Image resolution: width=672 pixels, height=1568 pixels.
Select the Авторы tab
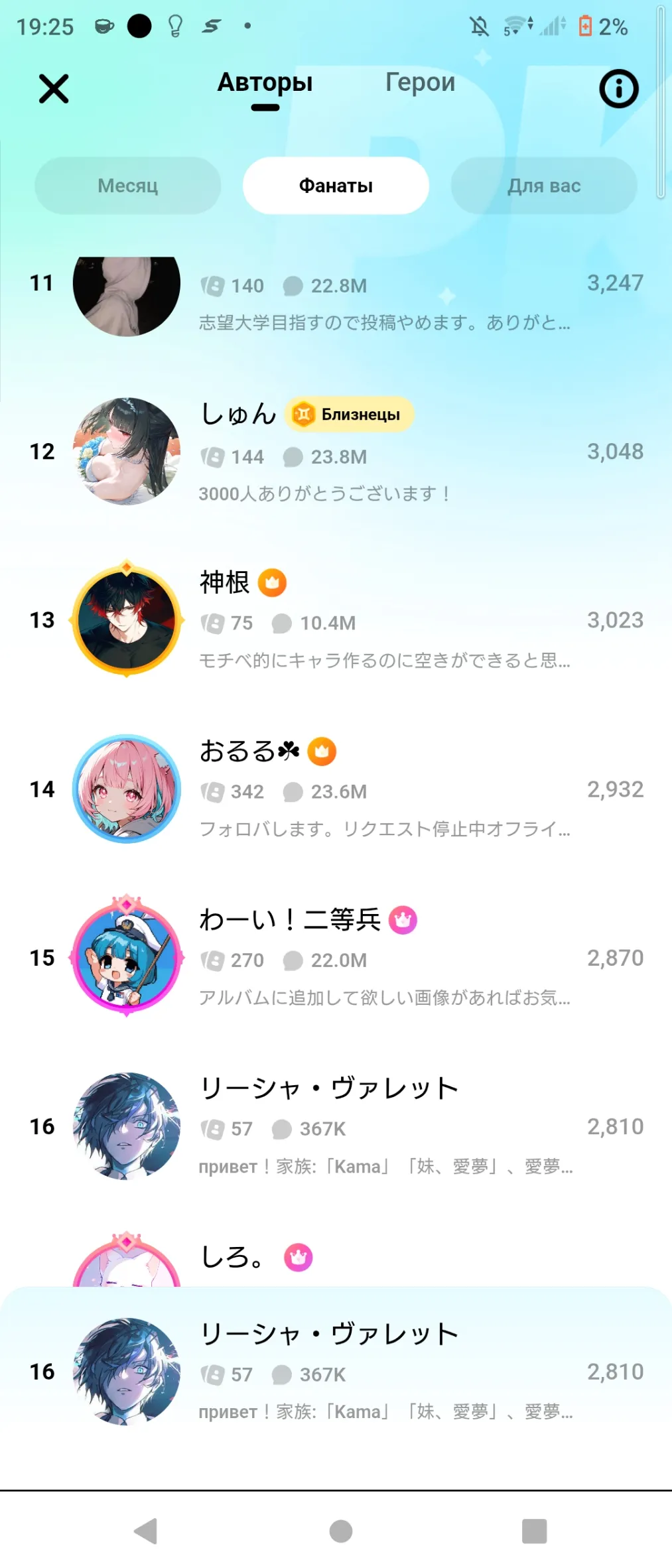tap(265, 83)
